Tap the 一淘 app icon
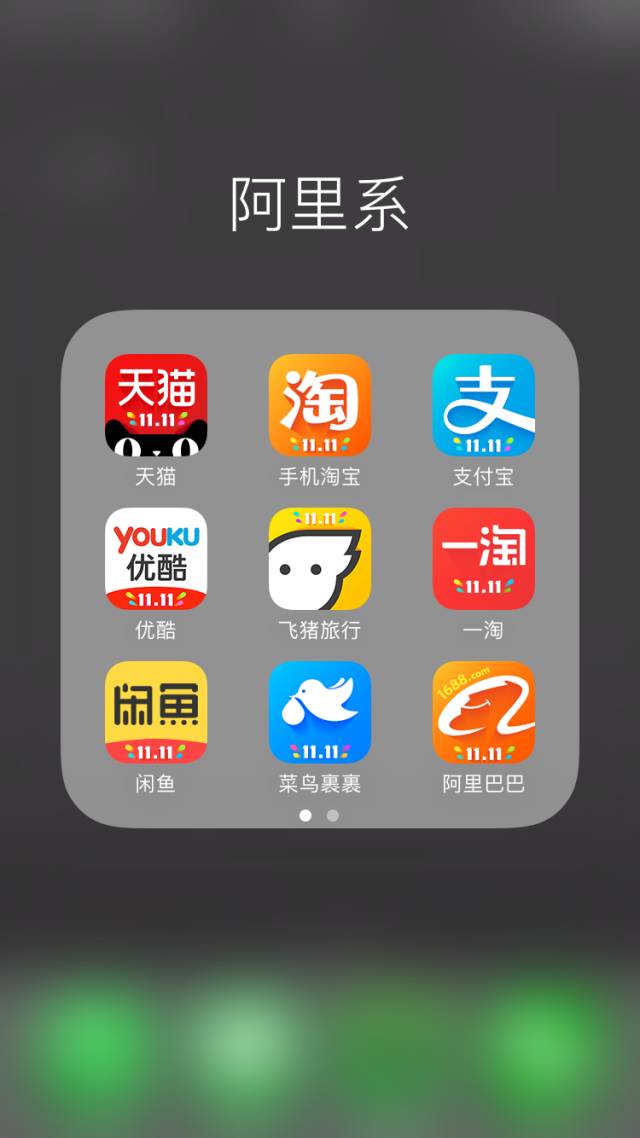 [484, 559]
